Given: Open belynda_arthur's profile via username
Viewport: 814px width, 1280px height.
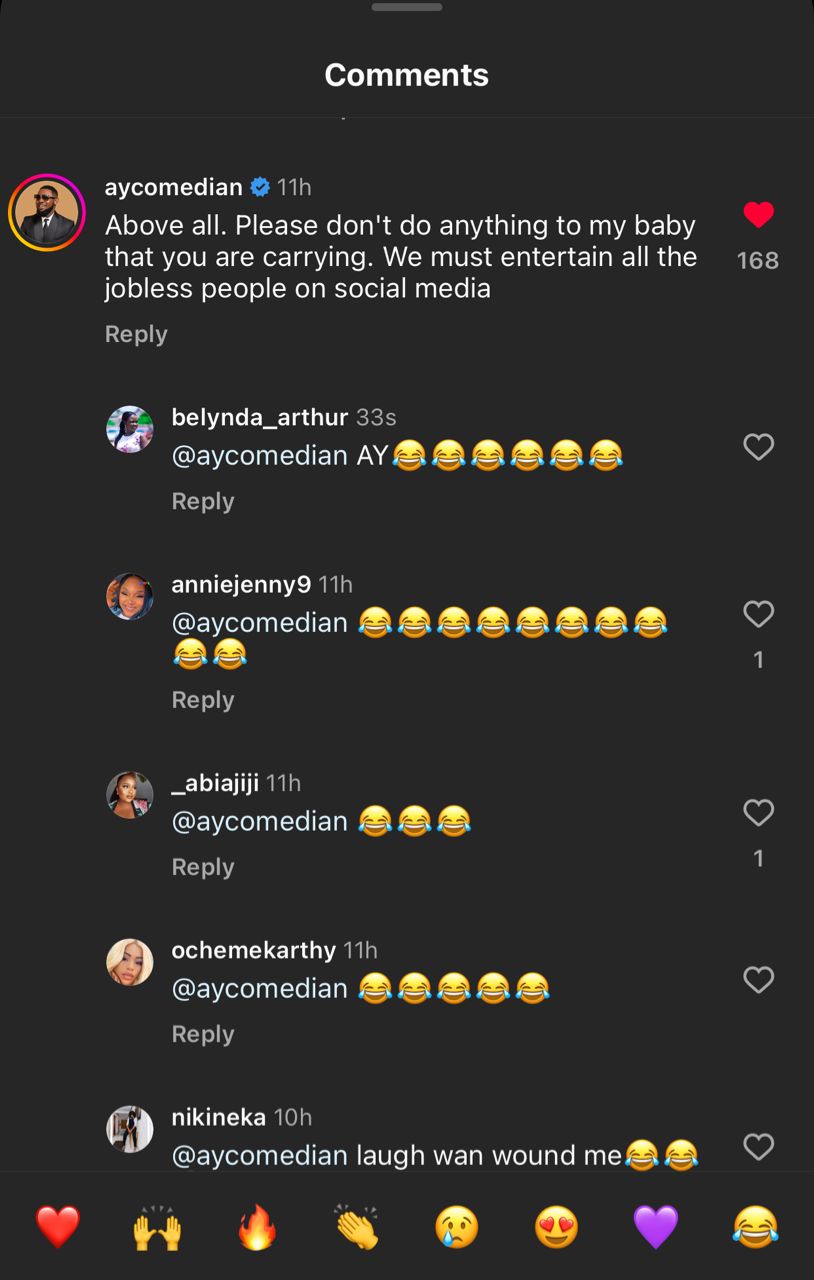Looking at the screenshot, I should pyautogui.click(x=260, y=417).
